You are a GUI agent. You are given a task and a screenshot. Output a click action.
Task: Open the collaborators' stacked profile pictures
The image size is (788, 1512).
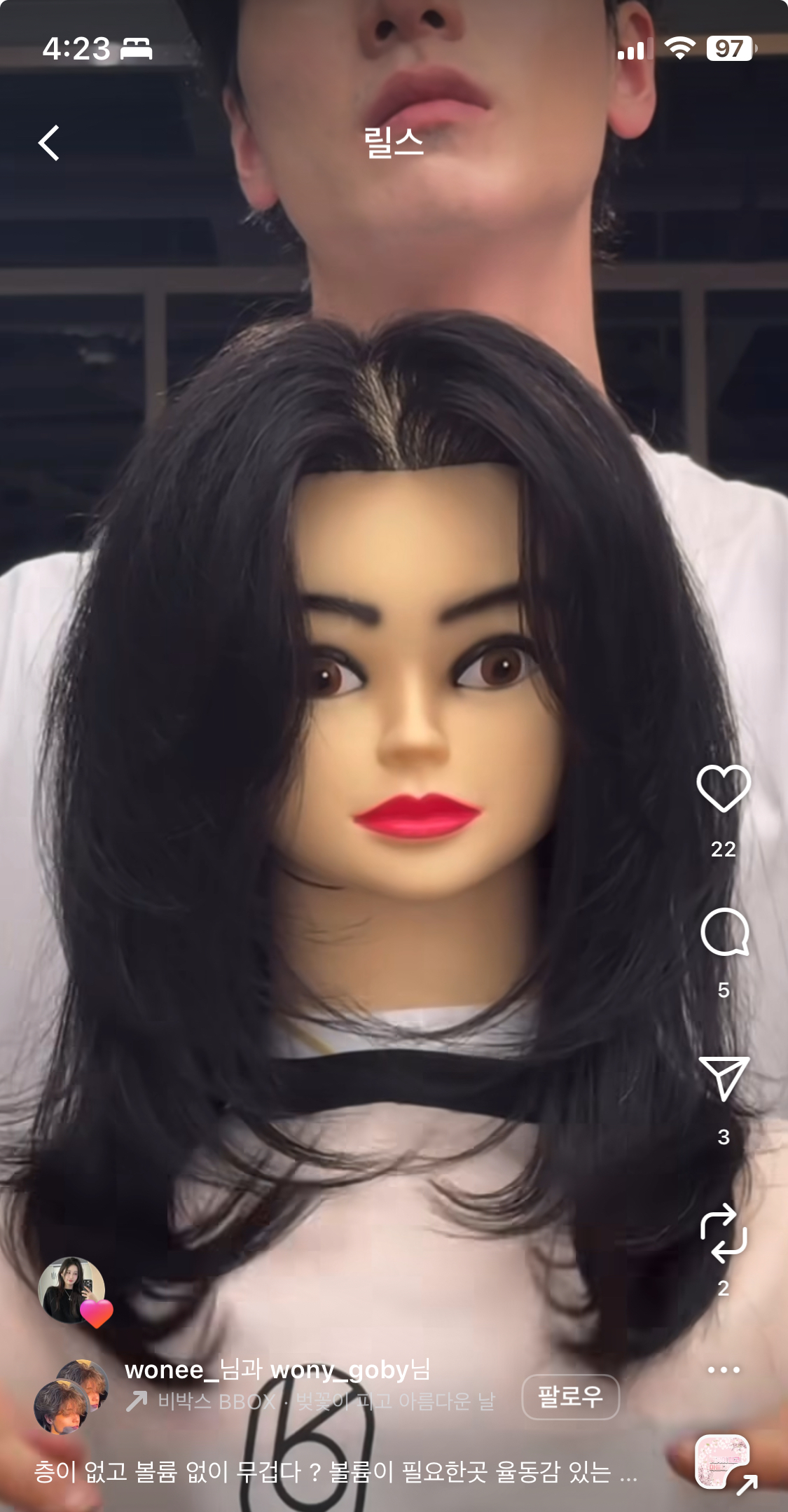[x=71, y=1397]
